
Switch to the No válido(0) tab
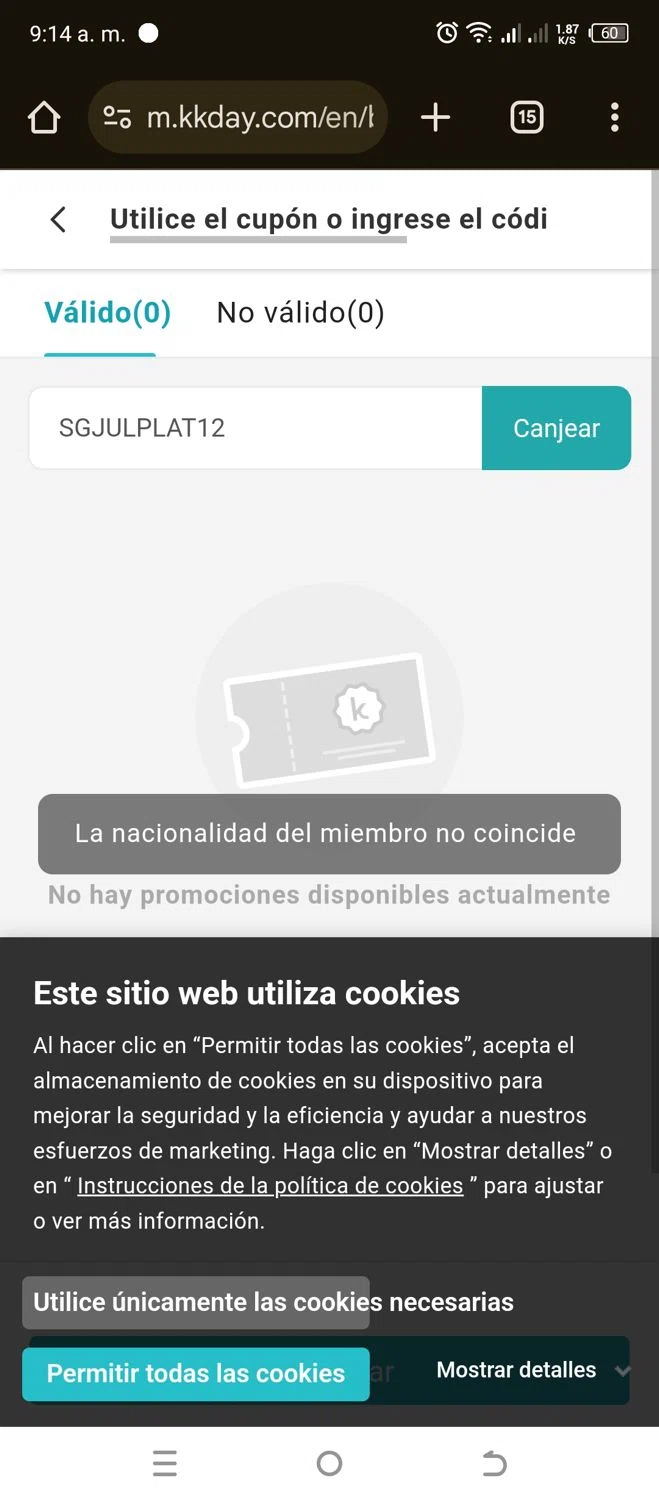pyautogui.click(x=300, y=313)
